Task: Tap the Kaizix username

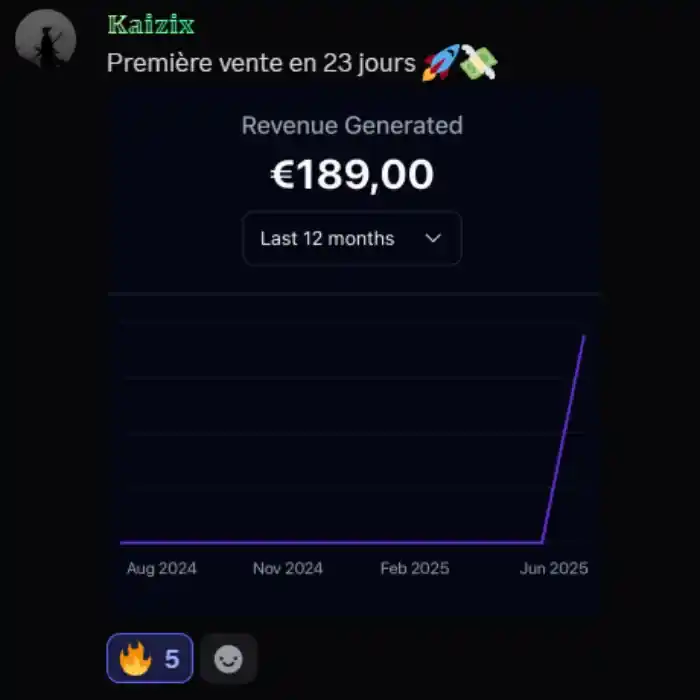Action: pos(151,25)
